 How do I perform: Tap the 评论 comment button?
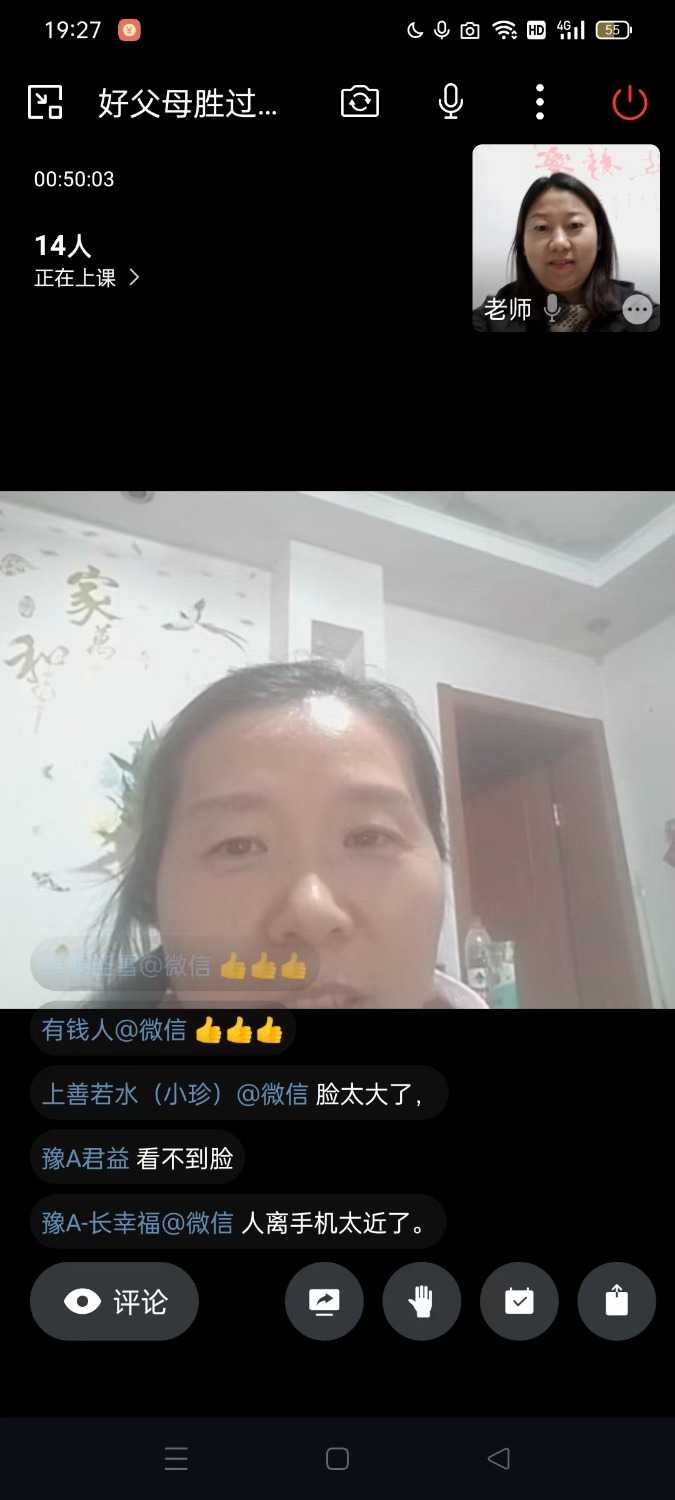click(115, 1301)
